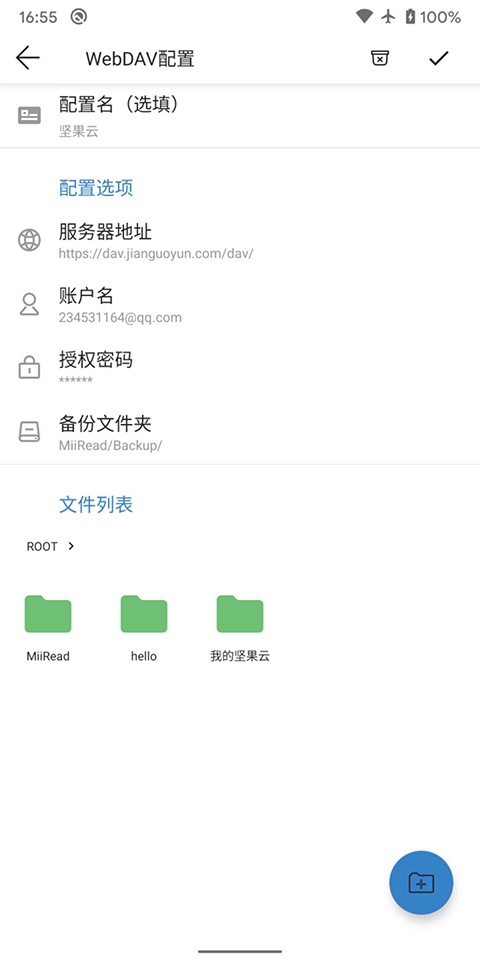
Task: Open the 服务器地址 setting
Action: [x=240, y=241]
